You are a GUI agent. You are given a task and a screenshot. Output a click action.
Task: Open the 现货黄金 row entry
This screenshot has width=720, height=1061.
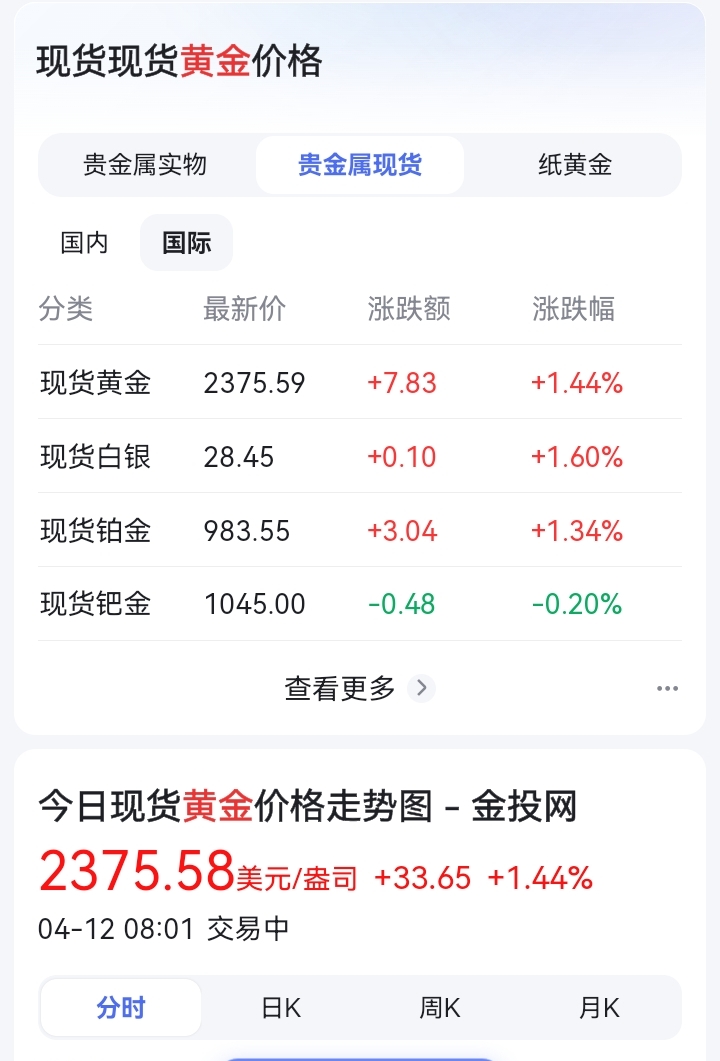point(95,383)
